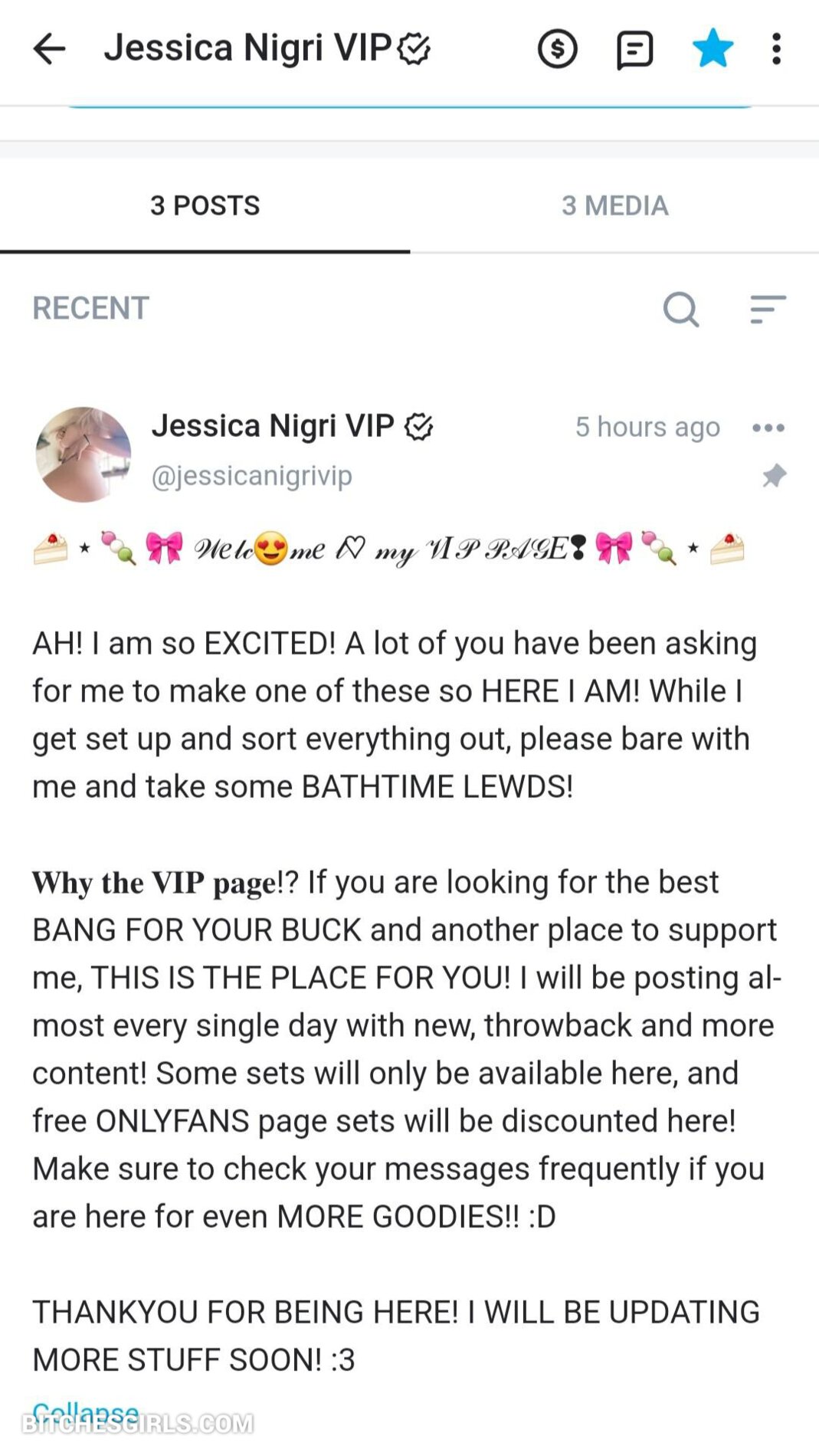Open messages with this creator
The width and height of the screenshot is (819, 1456).
pos(634,50)
